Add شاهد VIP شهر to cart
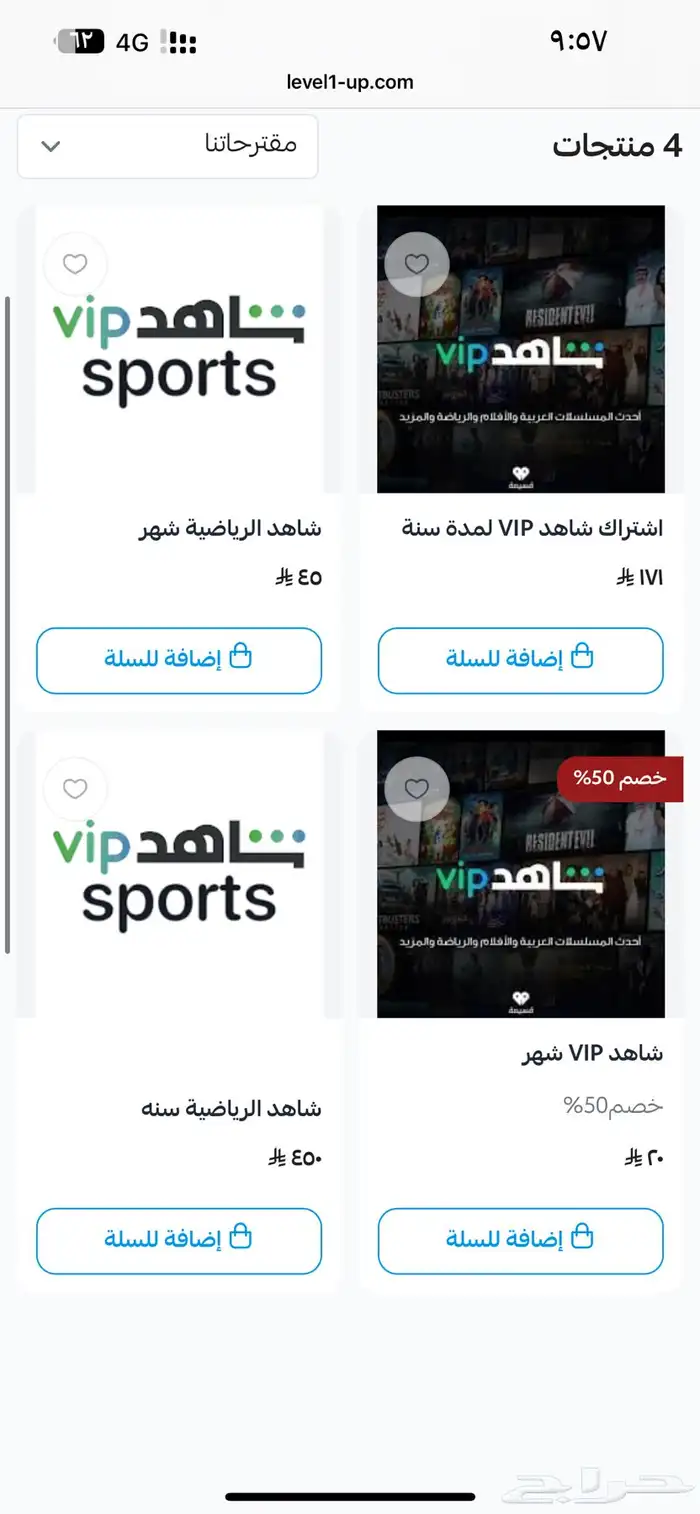700x1514 pixels. click(x=520, y=1240)
